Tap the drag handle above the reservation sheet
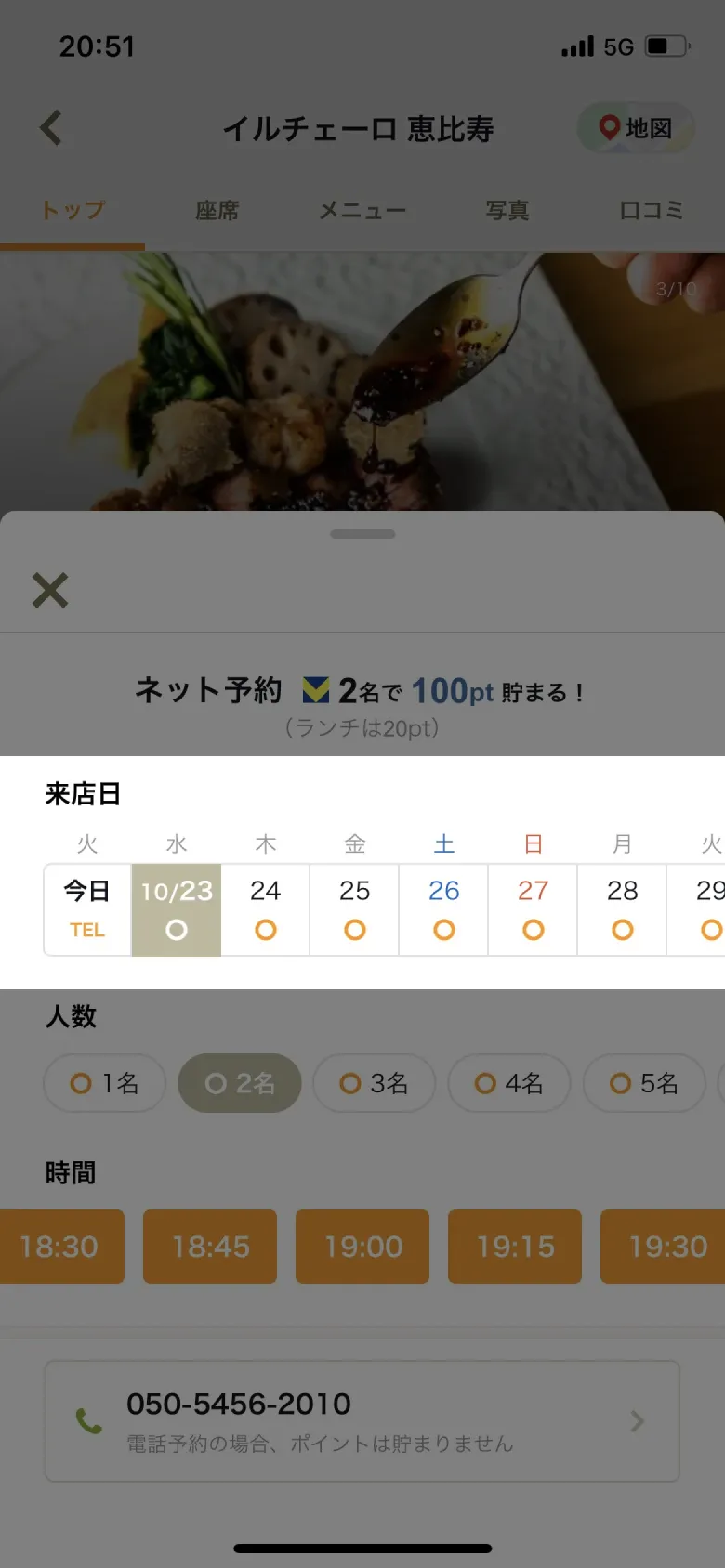The width and height of the screenshot is (725, 1568). [x=362, y=533]
